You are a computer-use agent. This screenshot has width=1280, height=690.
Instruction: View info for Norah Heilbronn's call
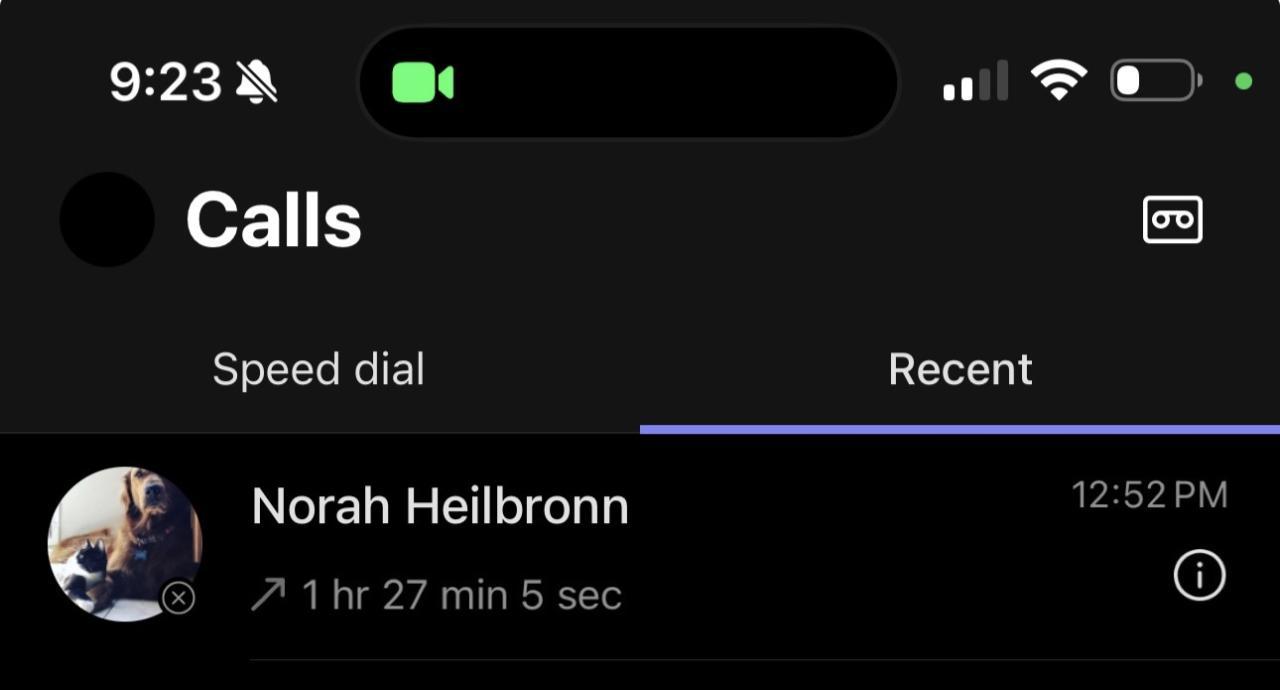click(1199, 576)
